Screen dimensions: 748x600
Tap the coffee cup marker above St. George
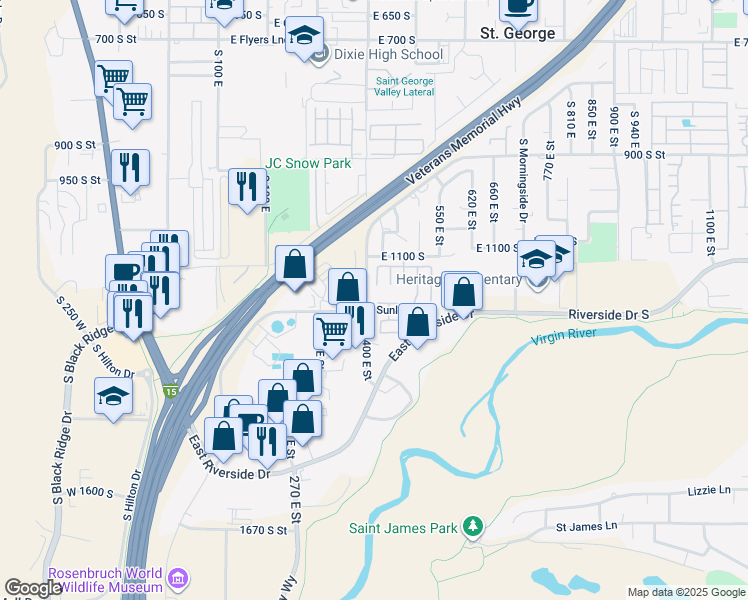[x=517, y=6]
